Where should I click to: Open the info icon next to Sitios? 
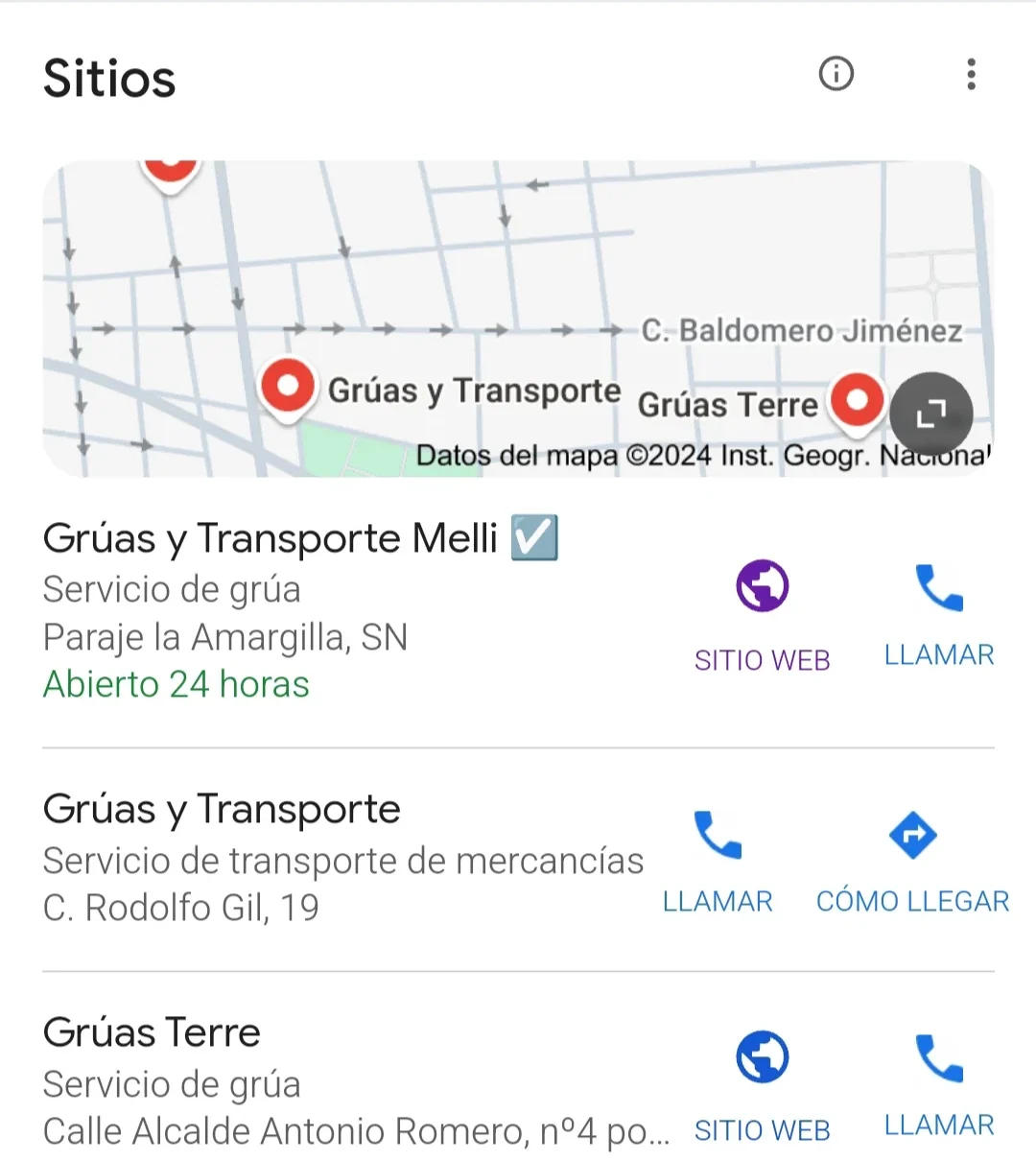(x=835, y=75)
